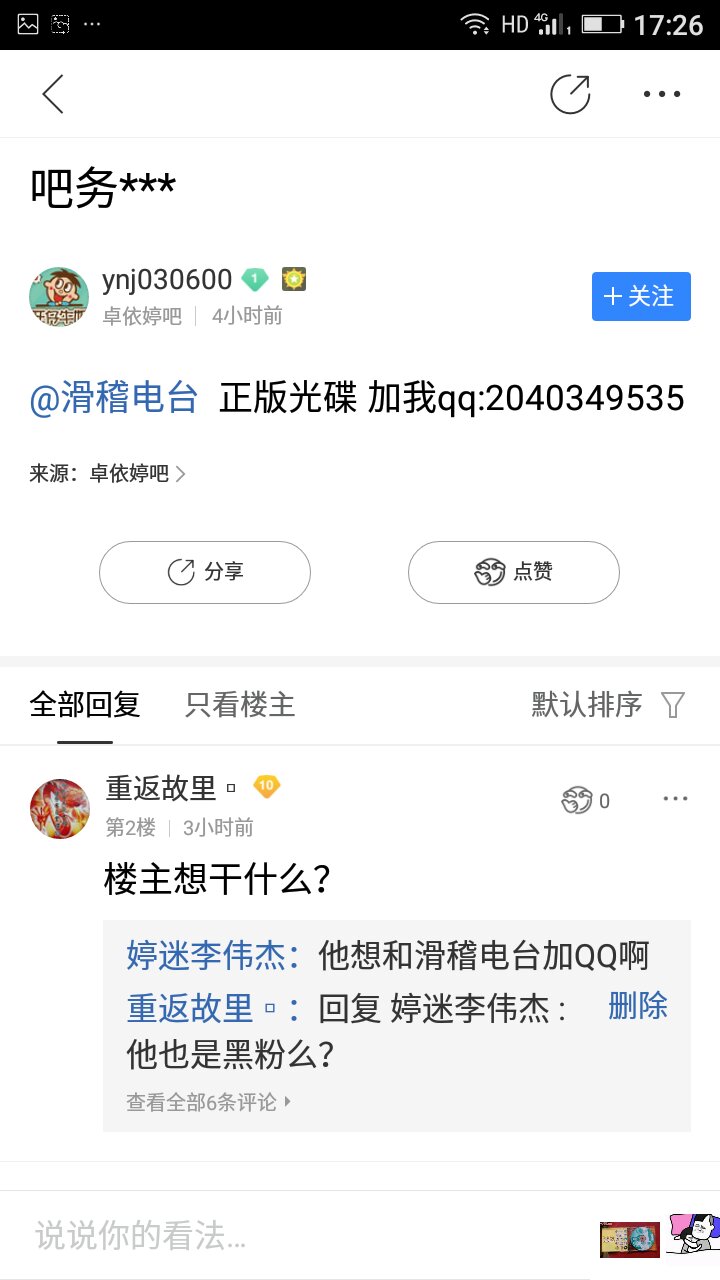Switch to 全部回复 tab

point(85,705)
